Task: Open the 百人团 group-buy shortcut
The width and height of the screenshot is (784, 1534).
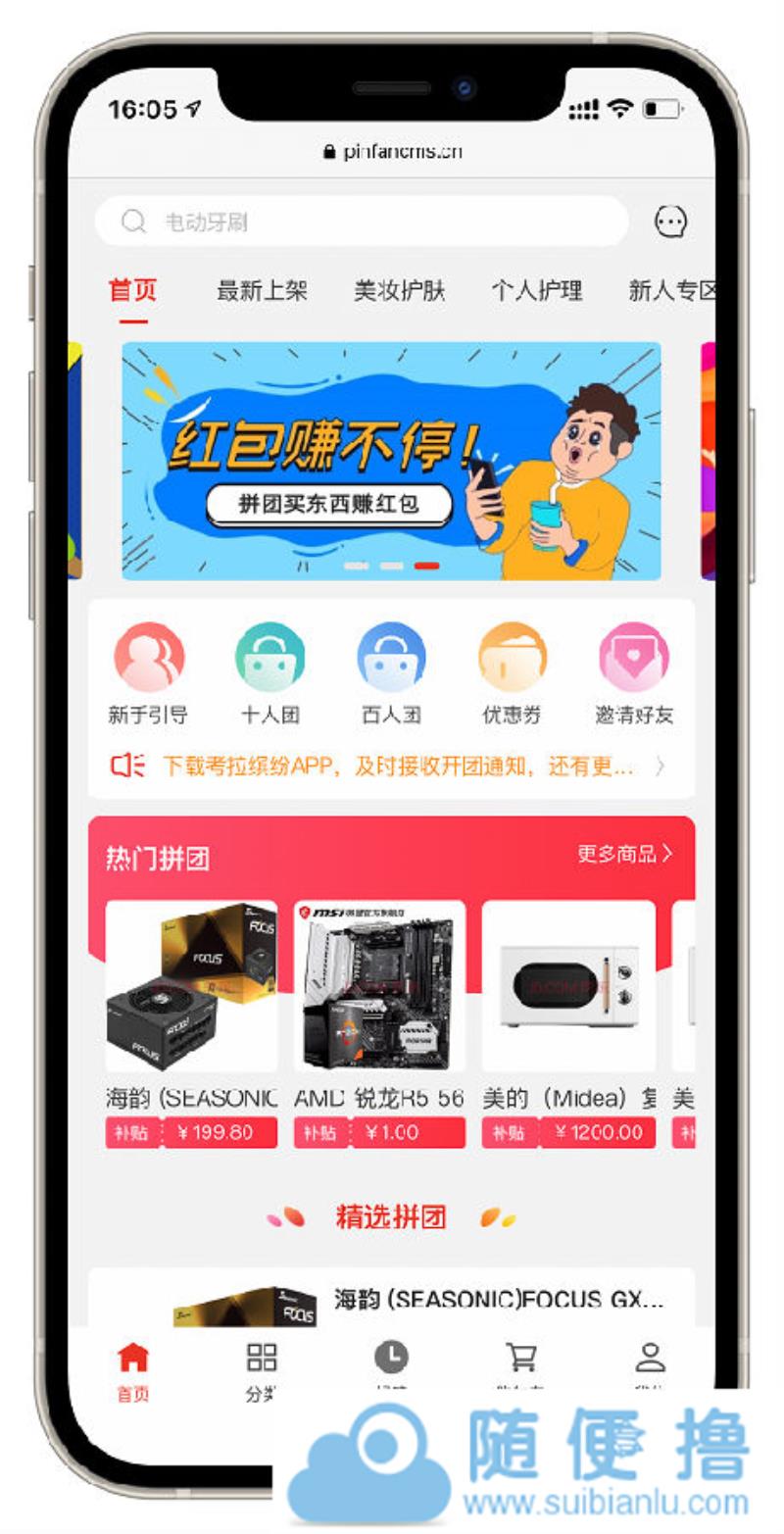Action: tap(391, 673)
